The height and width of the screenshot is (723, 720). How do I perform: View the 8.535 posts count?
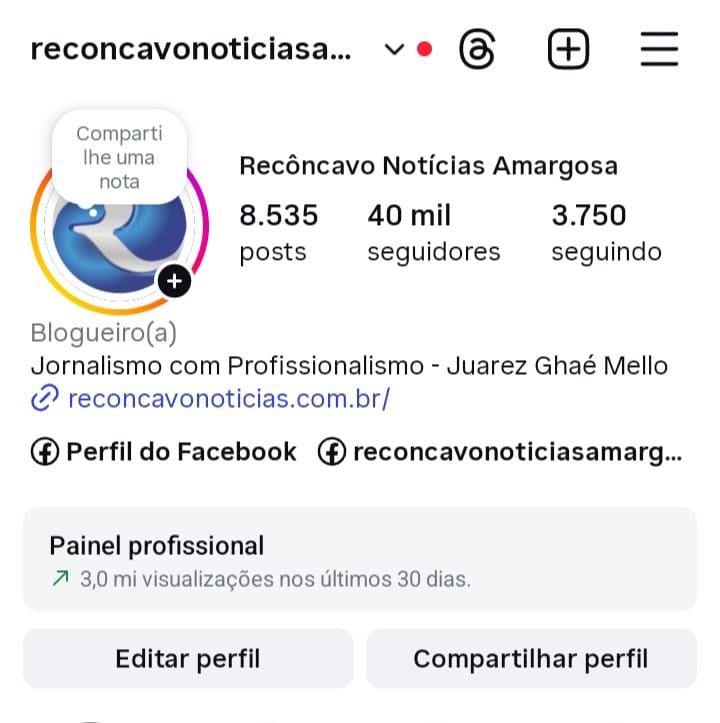tap(278, 231)
